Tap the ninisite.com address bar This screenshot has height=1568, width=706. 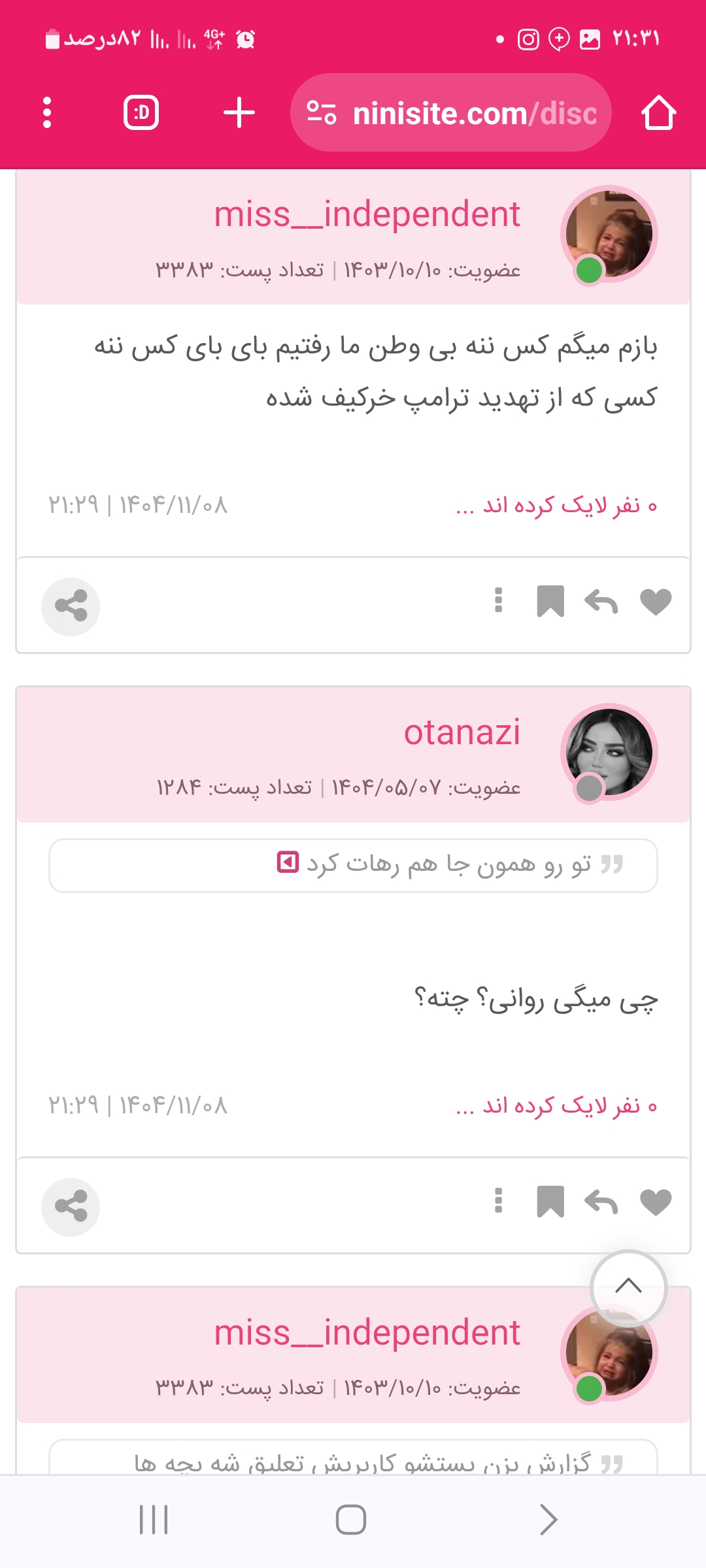451,113
